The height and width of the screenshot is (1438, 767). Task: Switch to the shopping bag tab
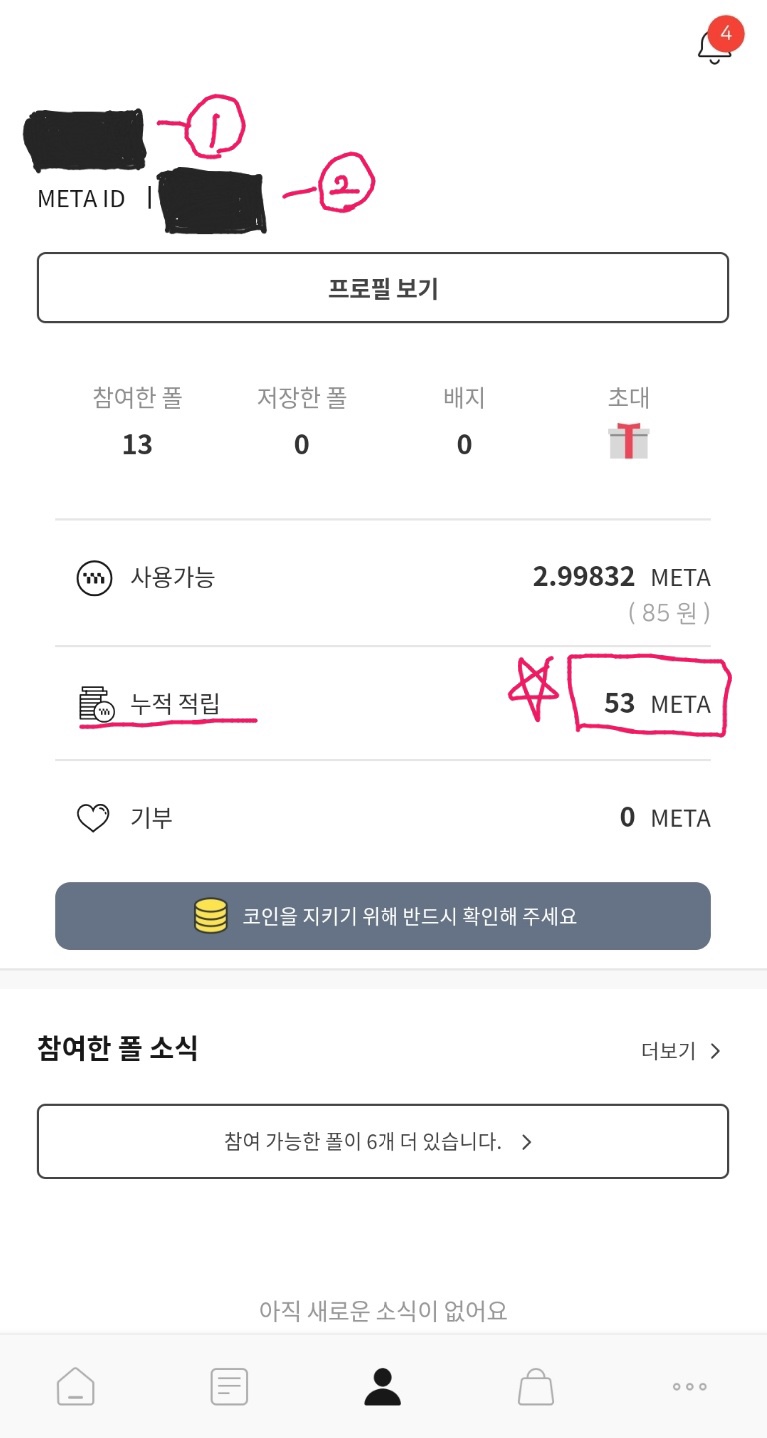click(x=535, y=1386)
